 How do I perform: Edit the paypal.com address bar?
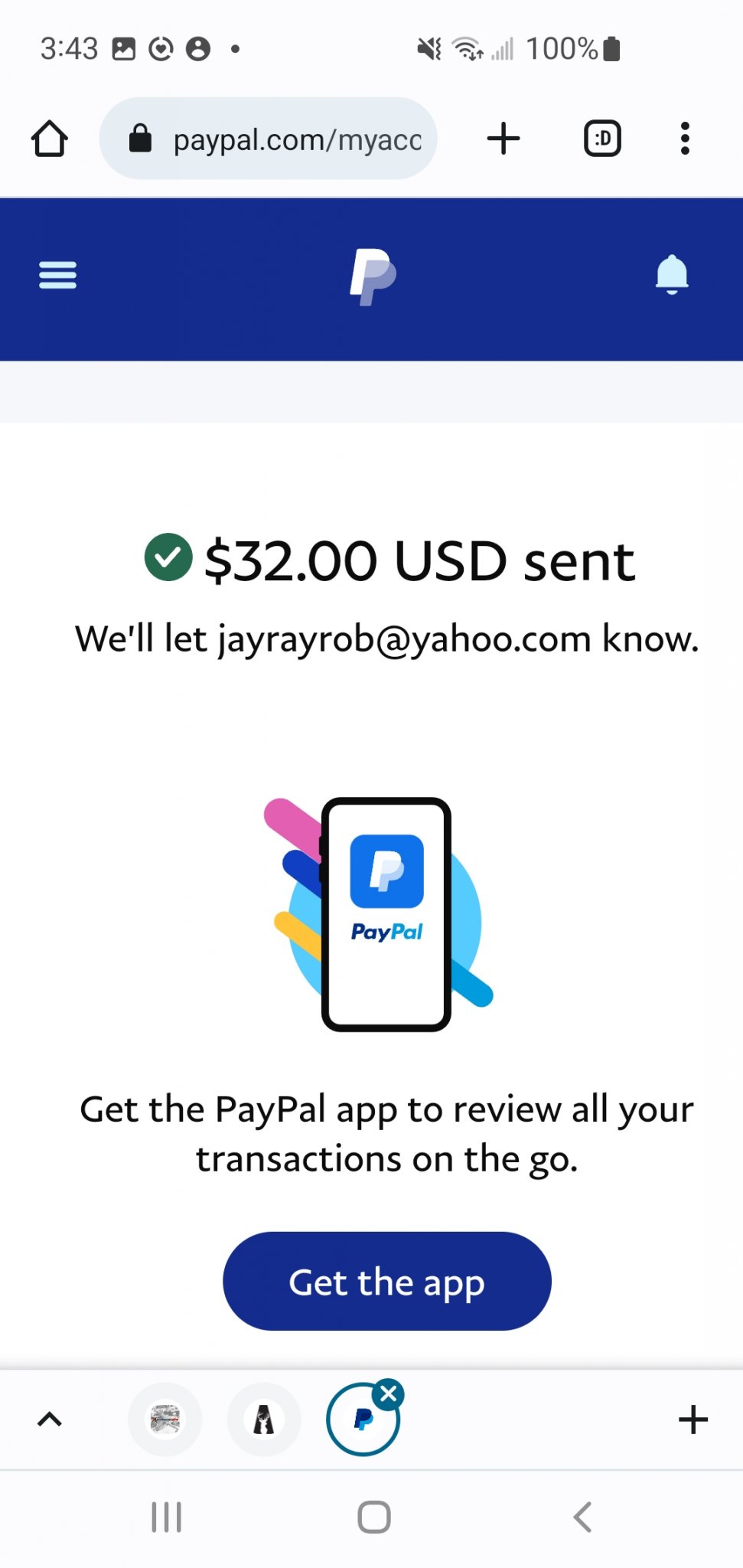pos(268,139)
